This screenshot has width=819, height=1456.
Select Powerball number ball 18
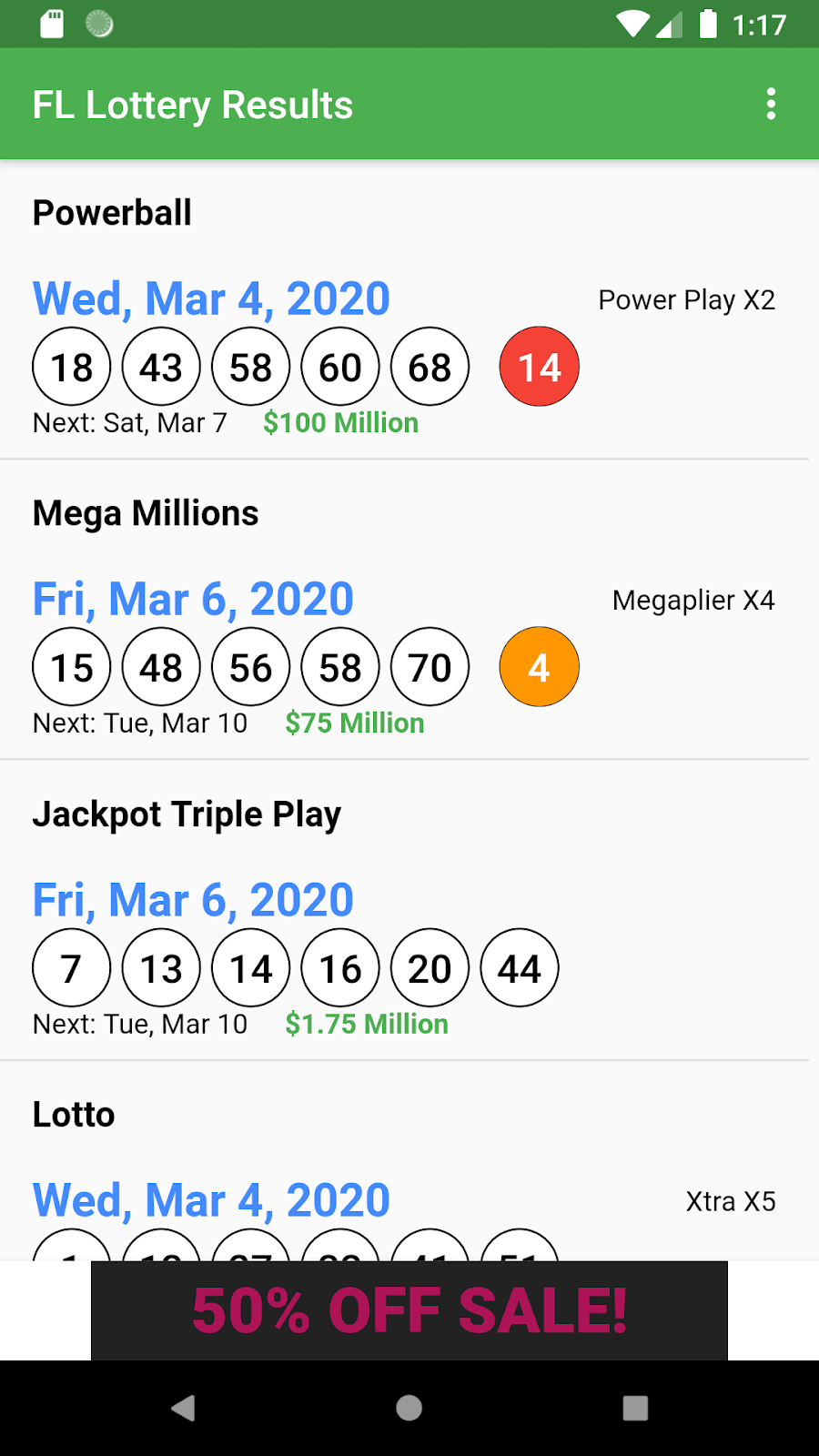click(x=71, y=366)
